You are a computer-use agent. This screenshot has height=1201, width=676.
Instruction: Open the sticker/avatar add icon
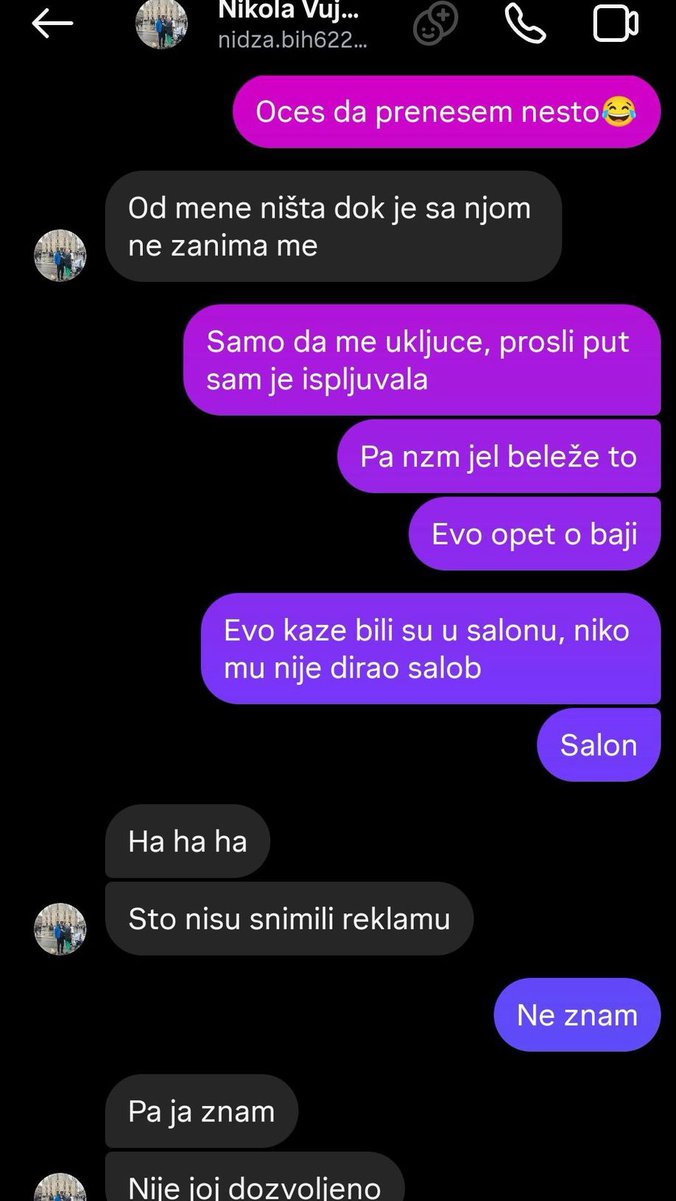click(435, 24)
